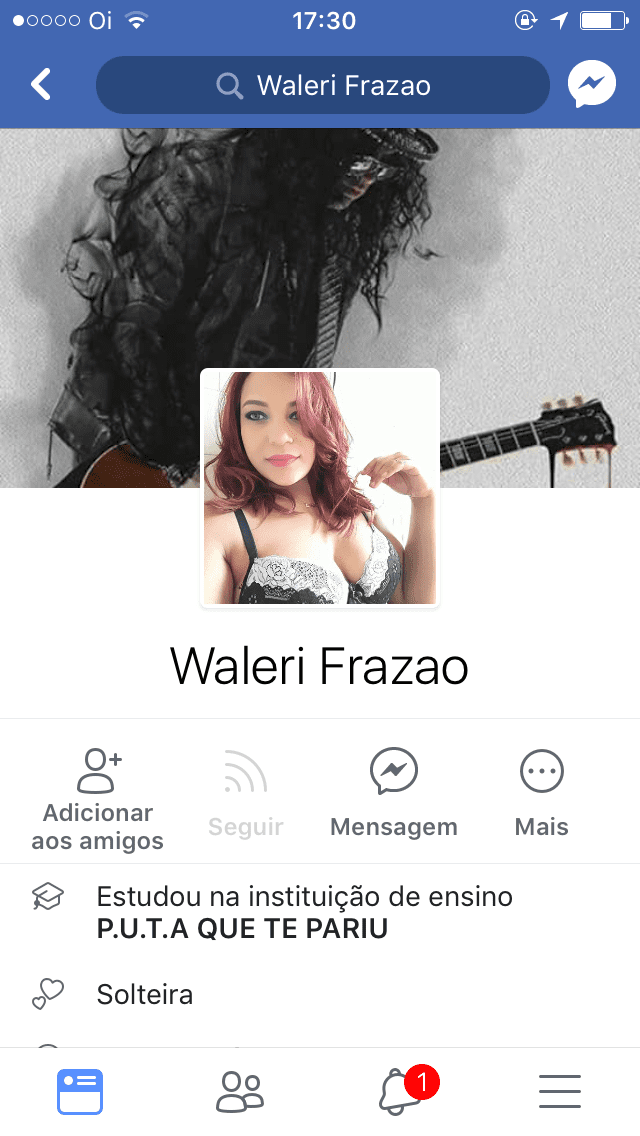Image resolution: width=640 pixels, height=1136 pixels.
Task: Open Messenger from the top bar
Action: tap(591, 85)
